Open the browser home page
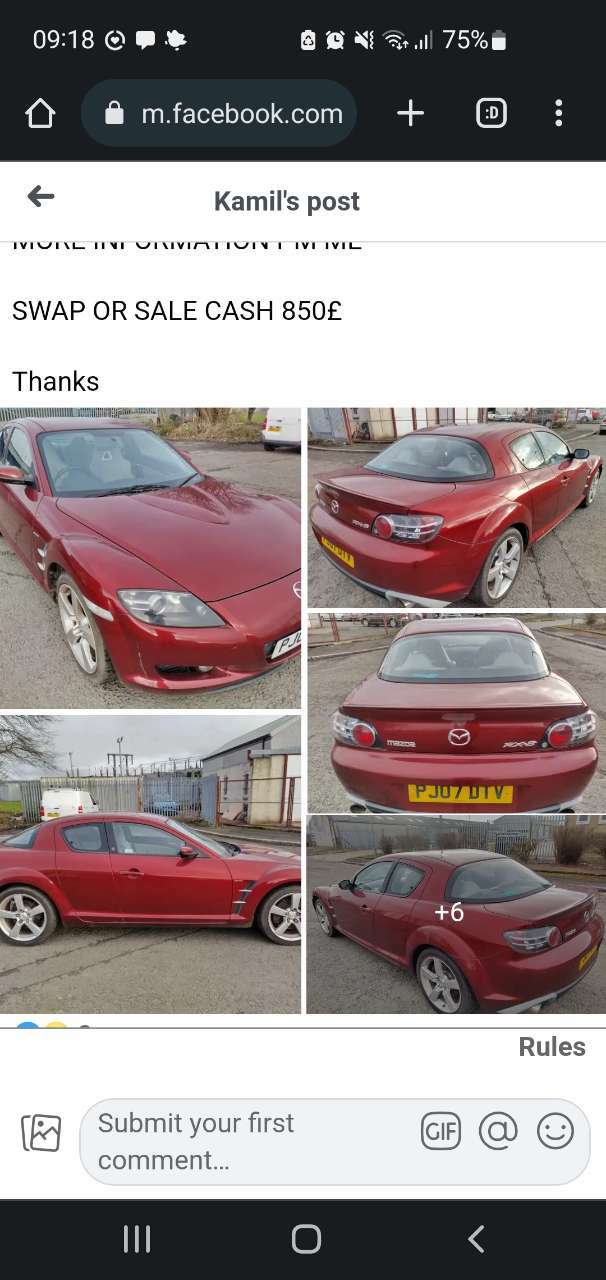The height and width of the screenshot is (1280, 606). pos(40,114)
